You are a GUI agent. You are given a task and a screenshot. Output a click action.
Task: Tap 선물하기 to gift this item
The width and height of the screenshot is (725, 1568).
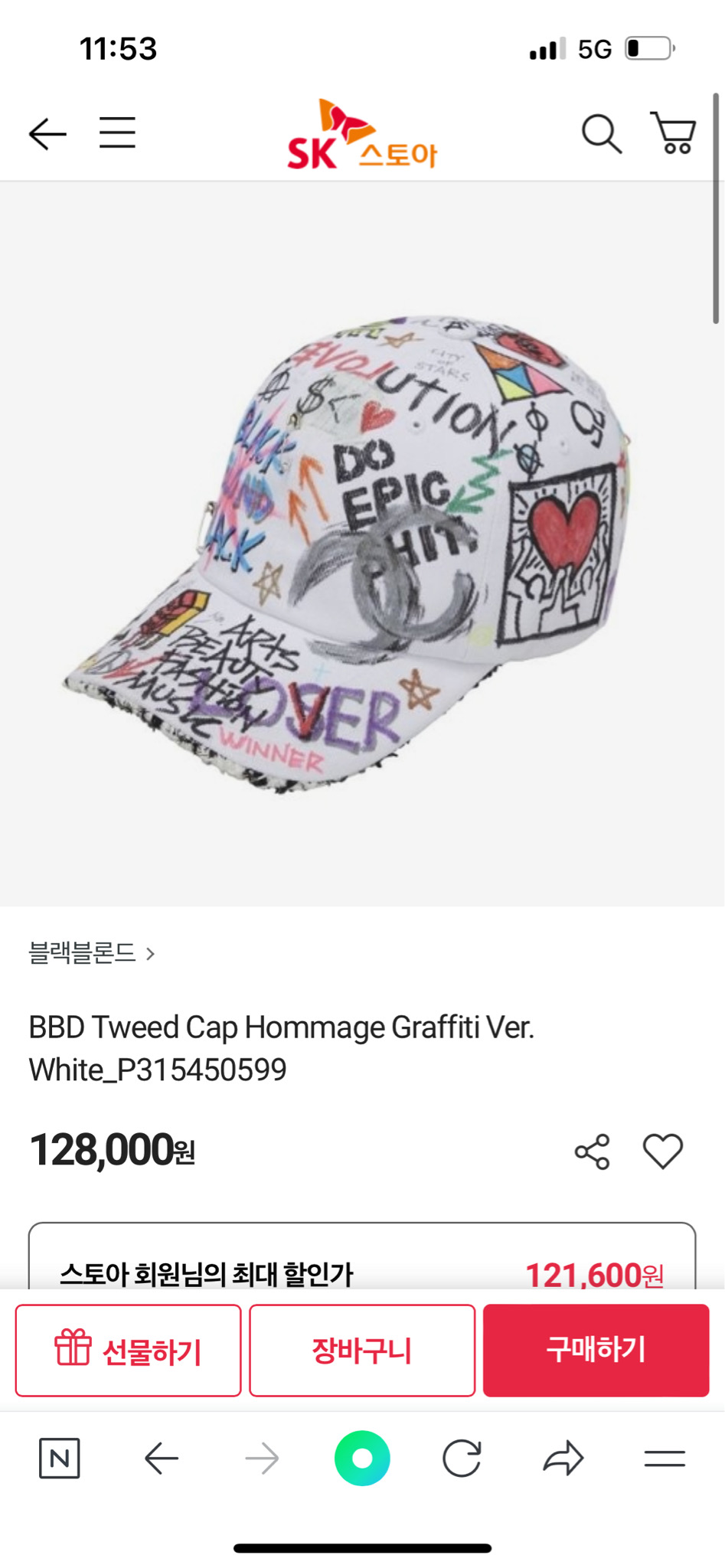[x=128, y=1351]
